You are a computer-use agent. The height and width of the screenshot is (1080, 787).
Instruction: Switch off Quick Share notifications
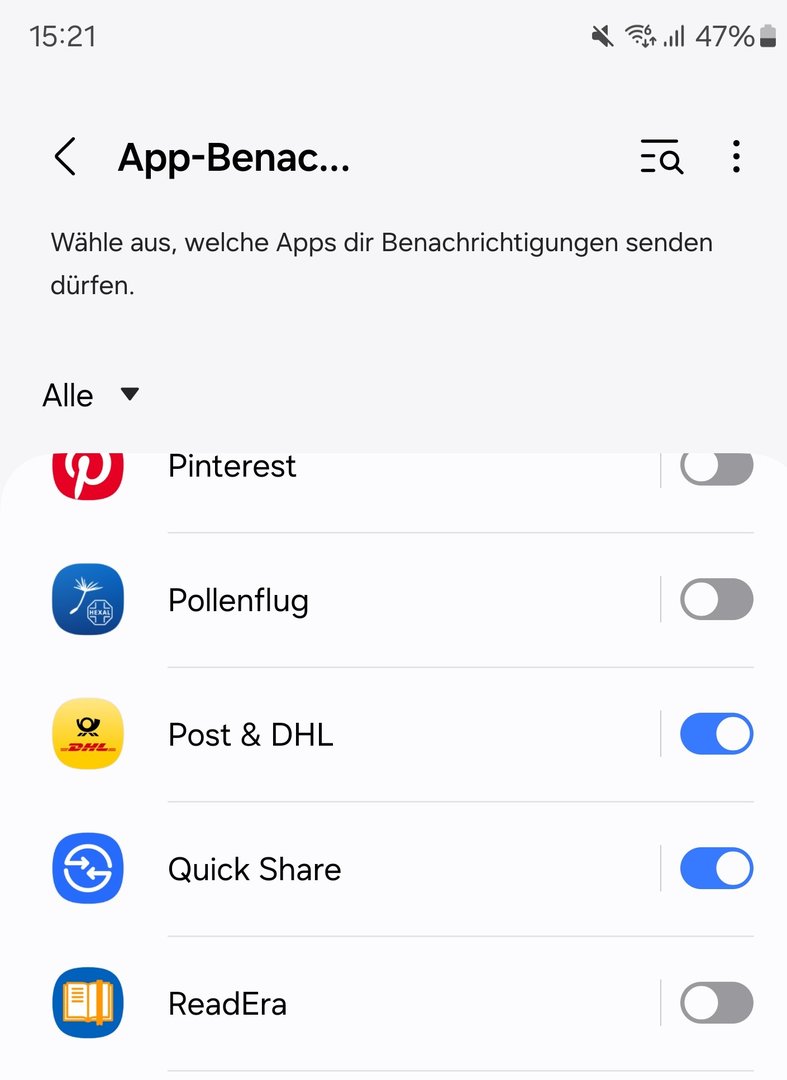(716, 869)
